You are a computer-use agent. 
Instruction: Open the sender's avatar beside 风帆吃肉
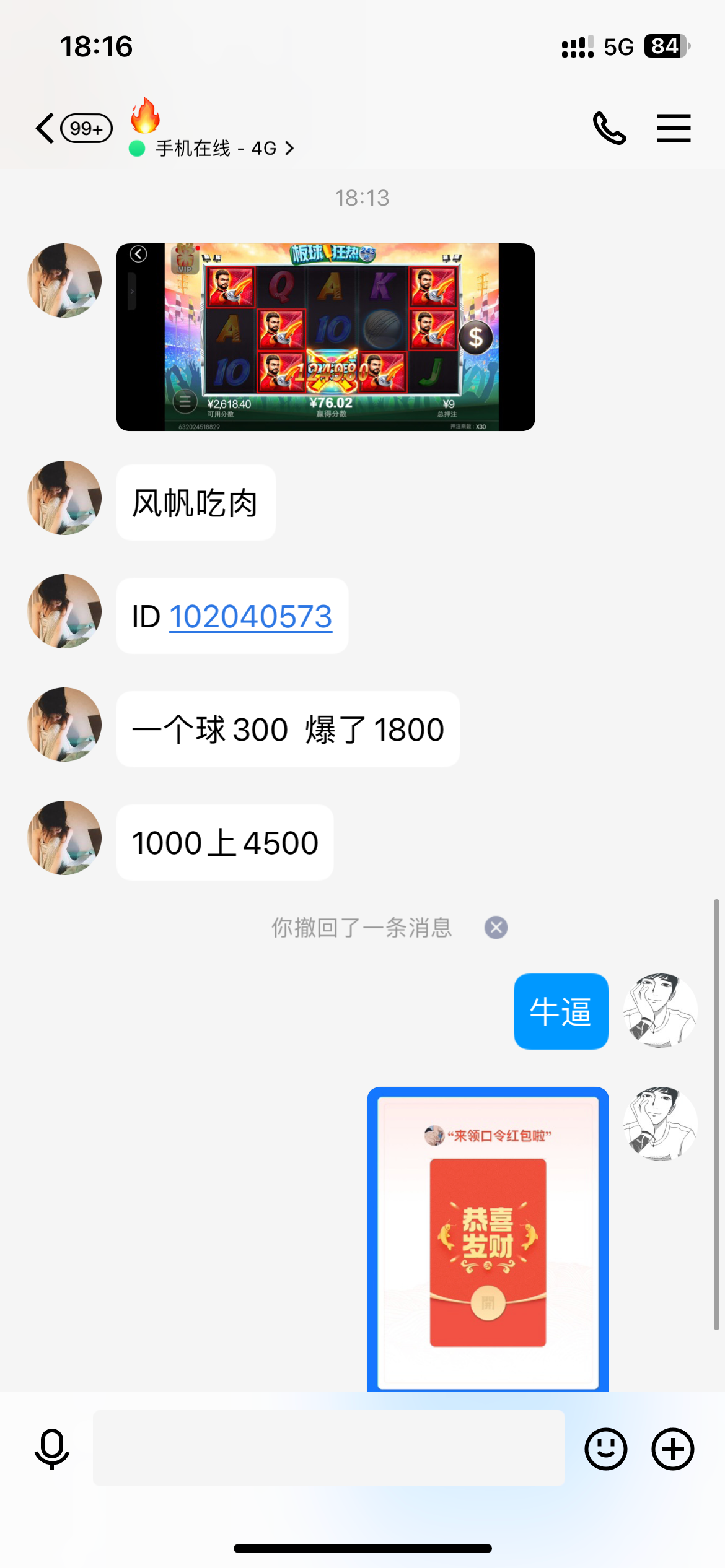tap(64, 498)
